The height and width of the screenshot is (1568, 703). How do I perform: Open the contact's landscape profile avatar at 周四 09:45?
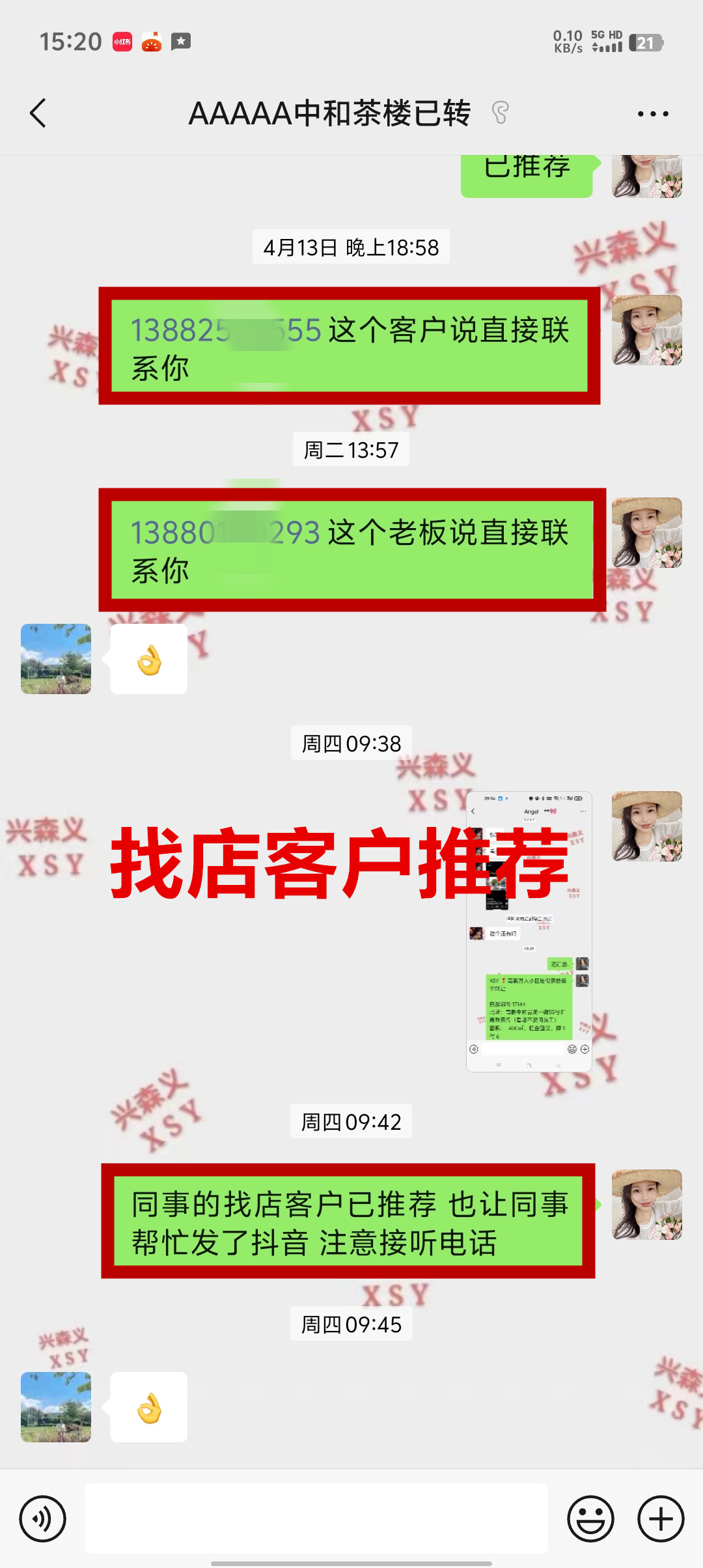tap(56, 1407)
